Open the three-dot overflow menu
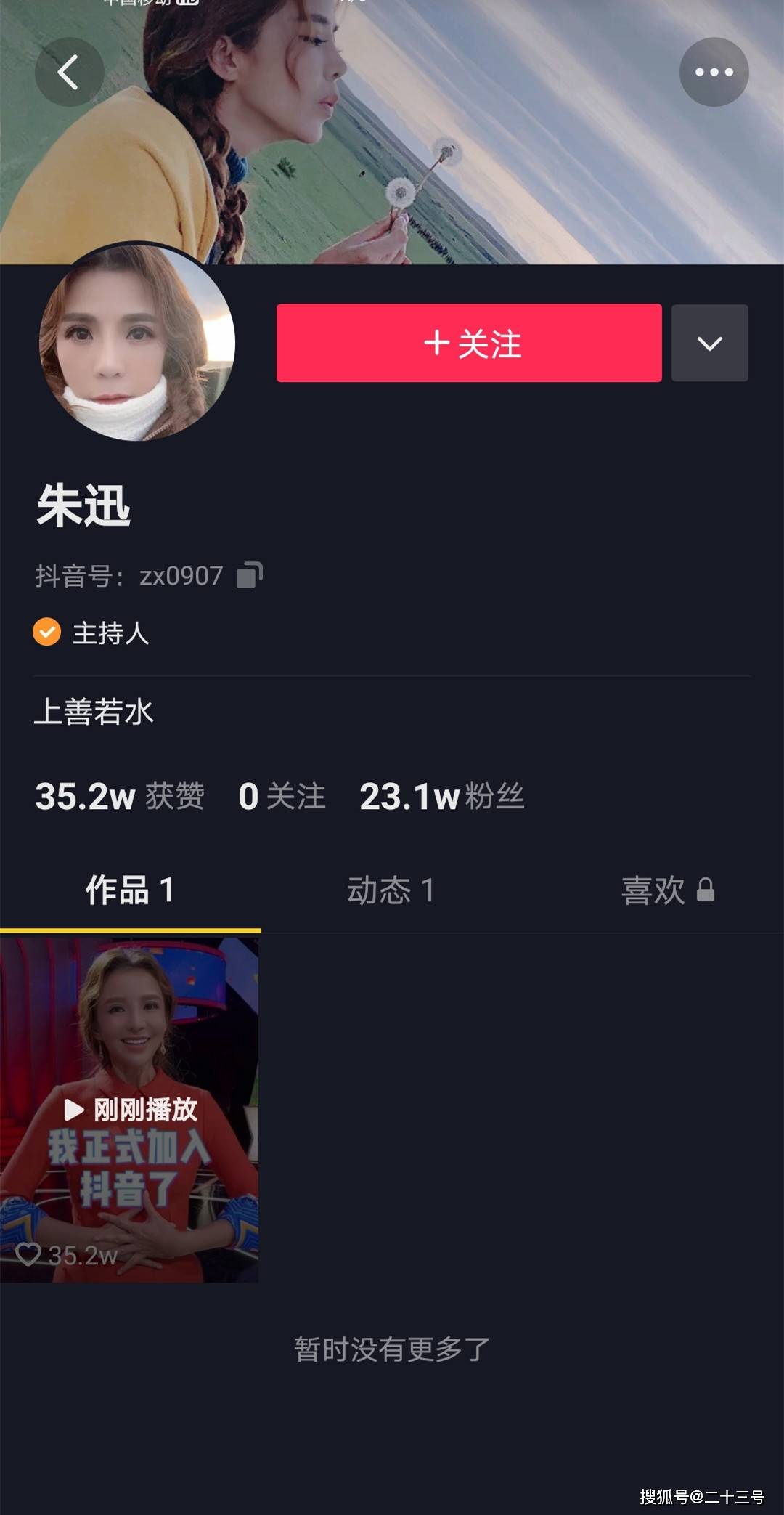The height and width of the screenshot is (1515, 784). (x=714, y=72)
